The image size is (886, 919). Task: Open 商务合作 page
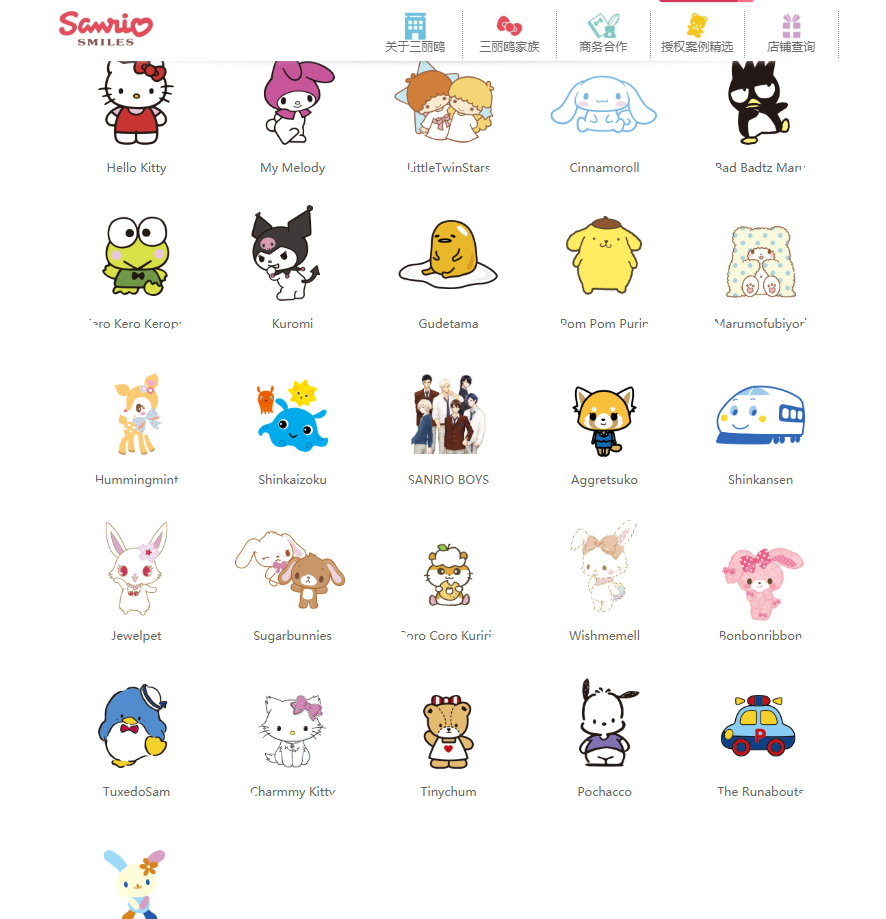pyautogui.click(x=603, y=34)
